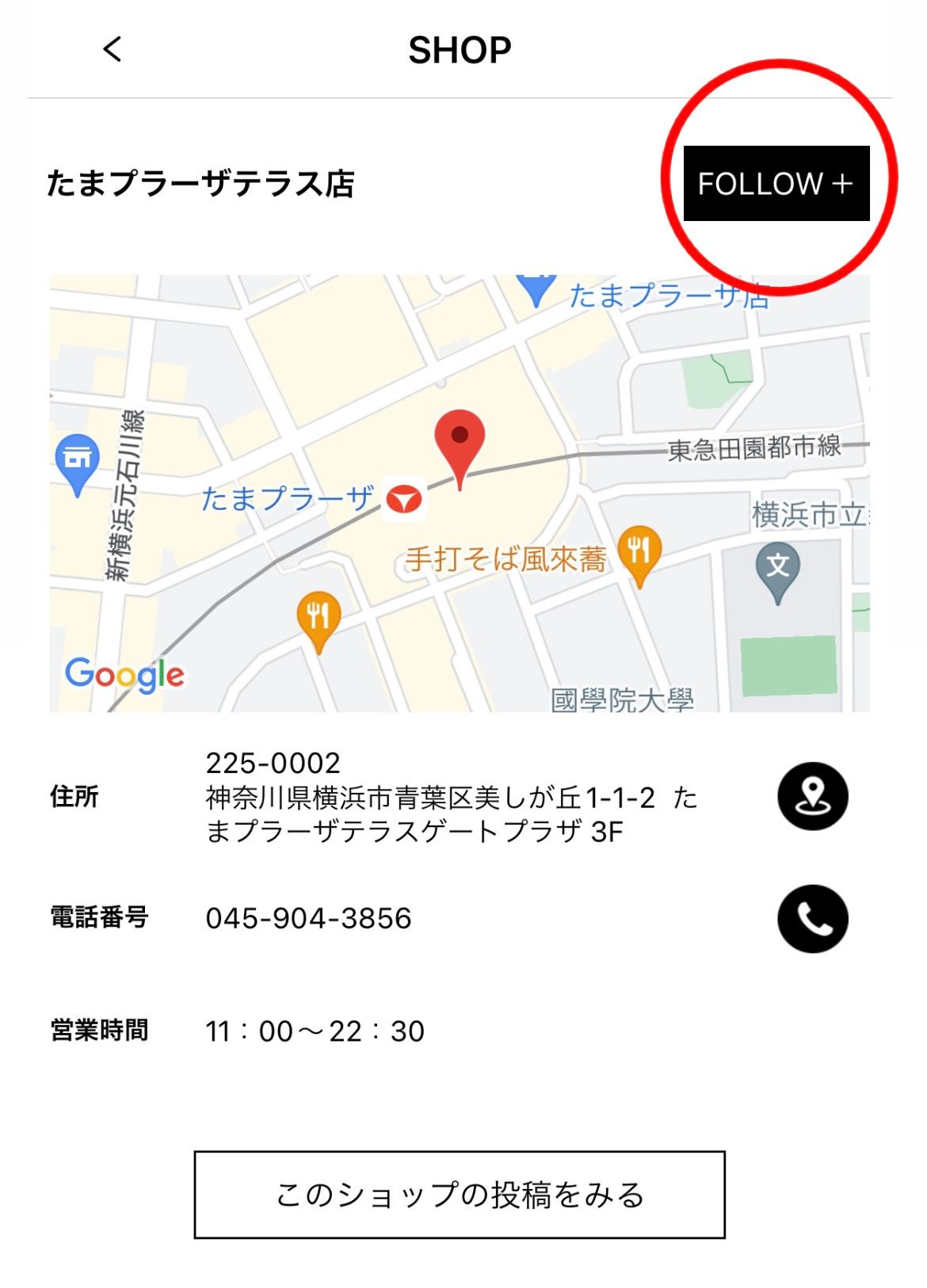Go back from the SHOP page
This screenshot has height=1288, width=927.
(x=113, y=49)
